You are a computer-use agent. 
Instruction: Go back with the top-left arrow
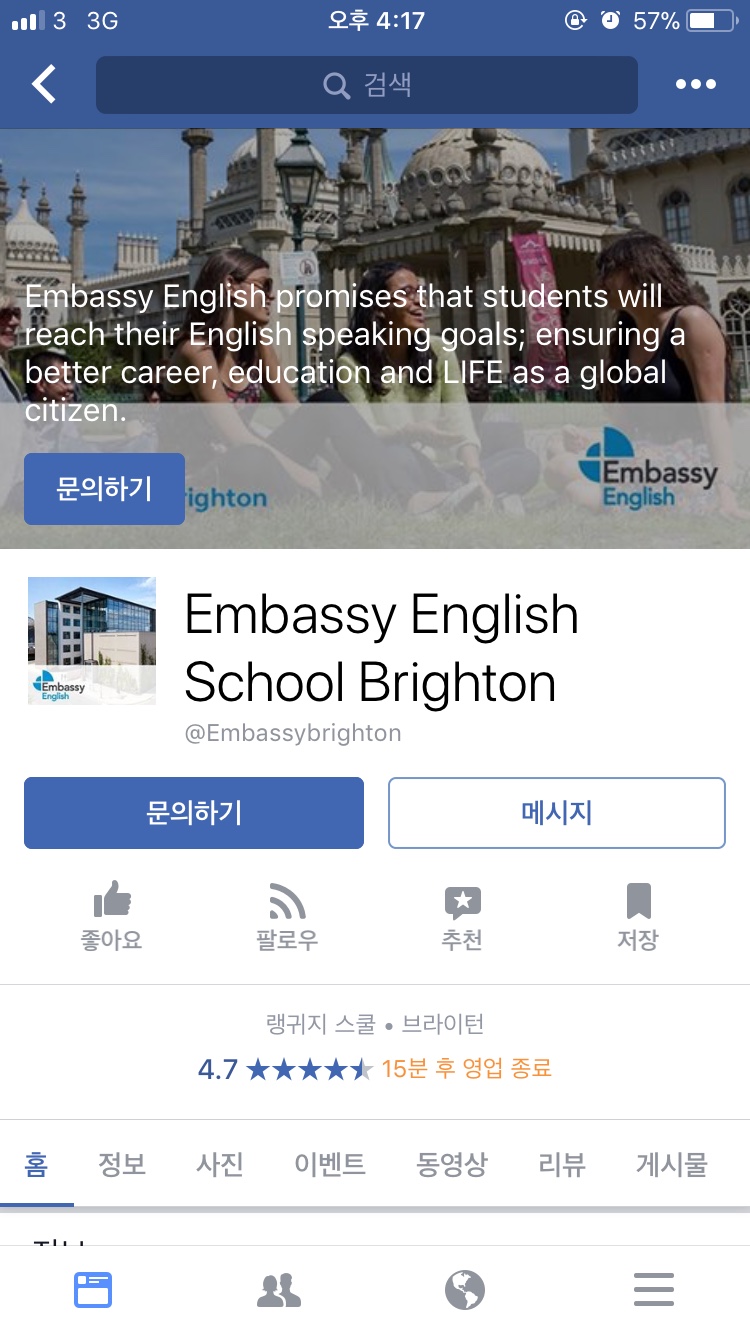tap(44, 85)
